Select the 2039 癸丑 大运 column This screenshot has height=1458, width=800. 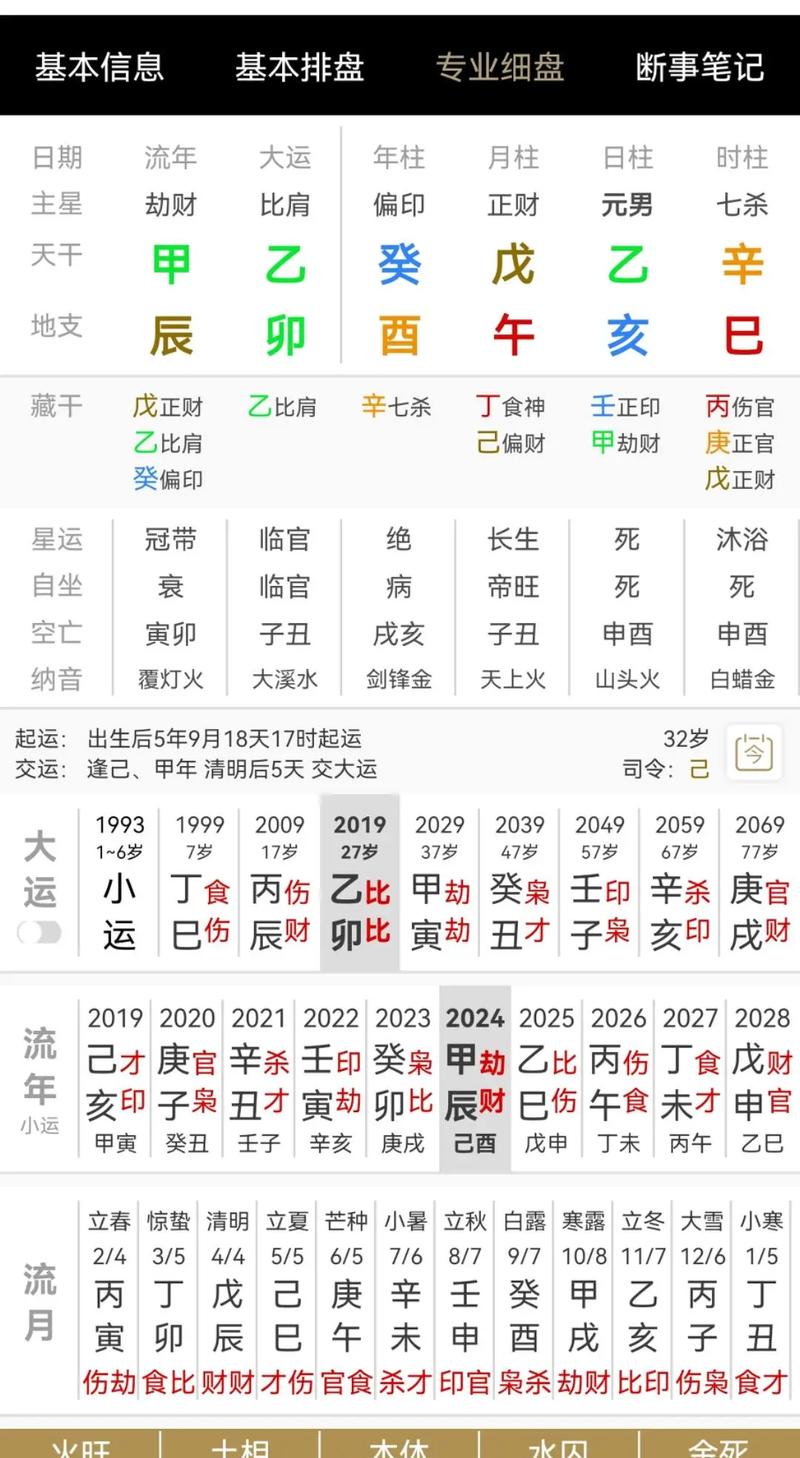[x=520, y=882]
